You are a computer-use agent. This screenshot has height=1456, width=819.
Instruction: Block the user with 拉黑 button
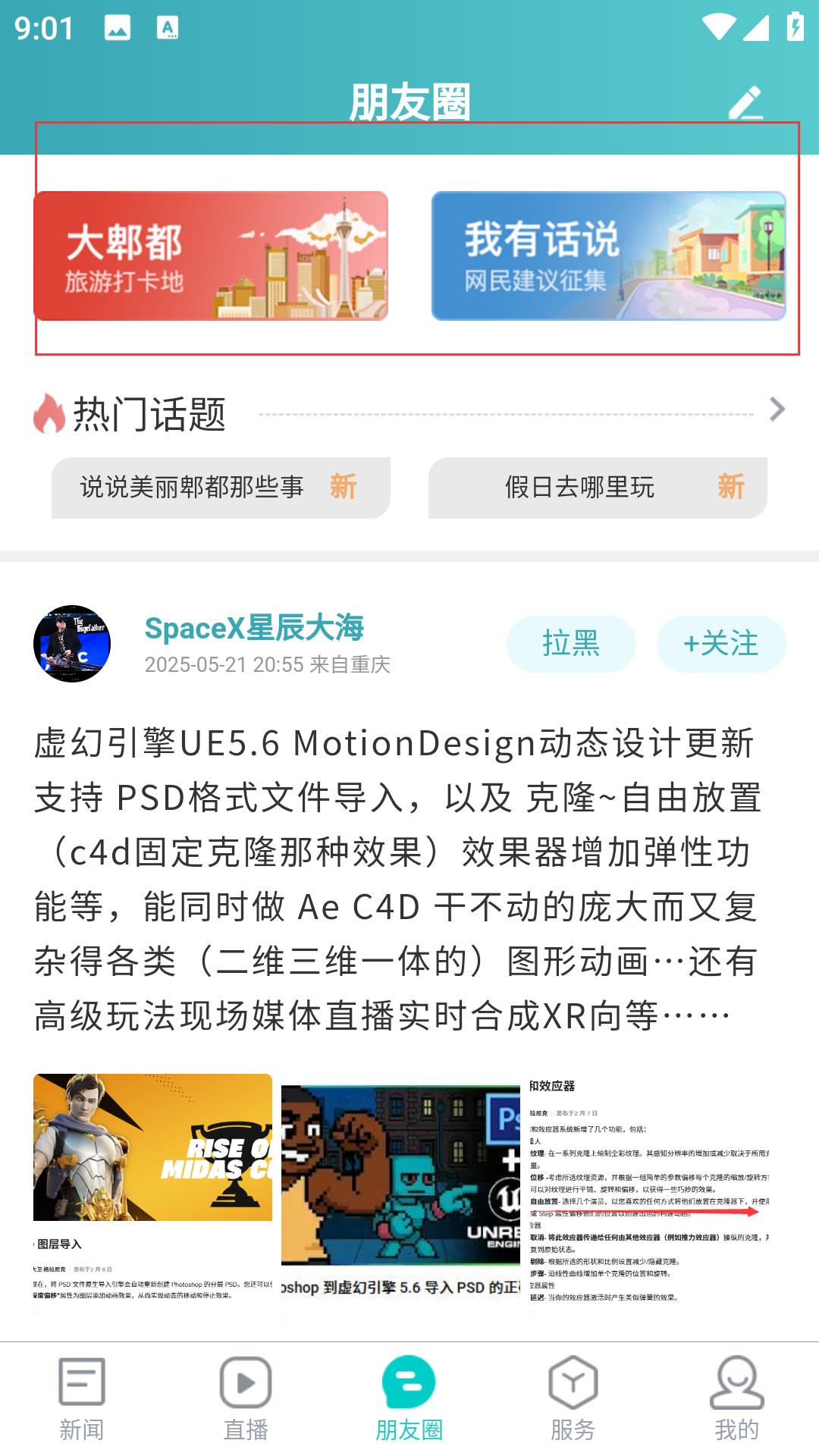[x=571, y=644]
